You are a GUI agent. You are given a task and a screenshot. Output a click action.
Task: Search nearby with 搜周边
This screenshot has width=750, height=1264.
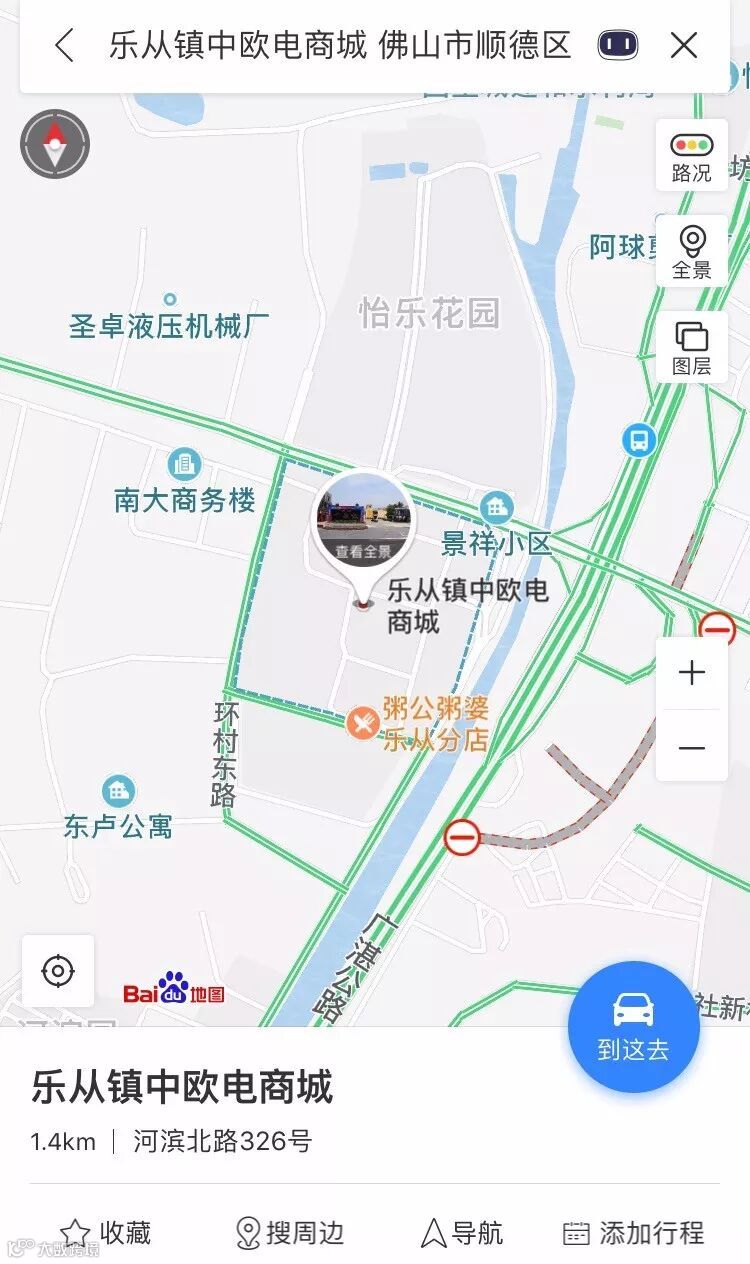click(289, 1233)
